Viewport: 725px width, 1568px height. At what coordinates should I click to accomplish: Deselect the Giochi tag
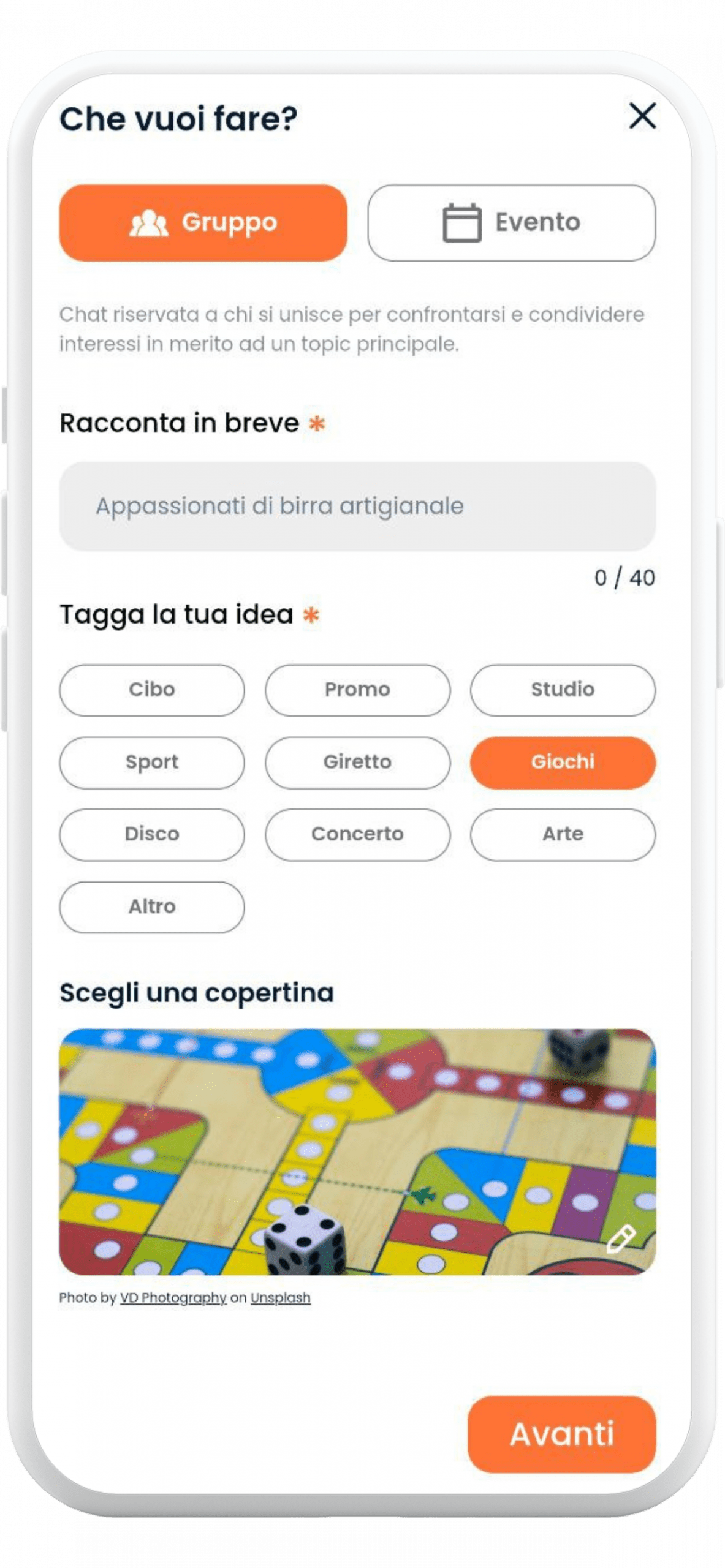click(562, 762)
